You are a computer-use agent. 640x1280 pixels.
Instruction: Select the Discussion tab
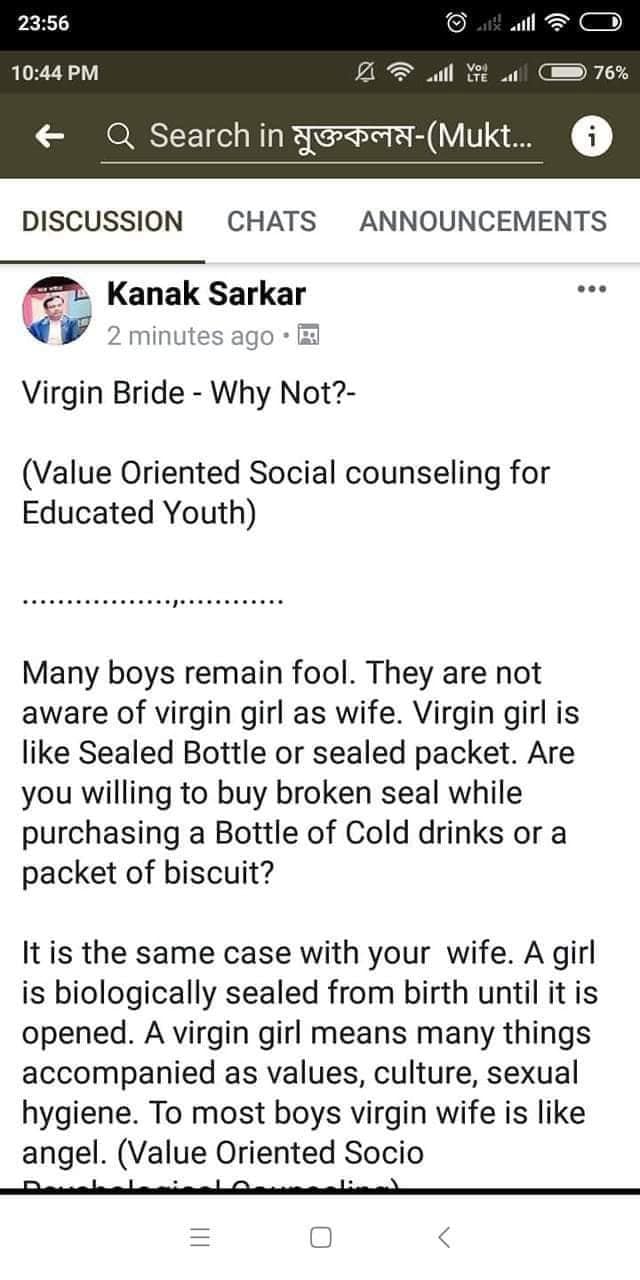[x=103, y=221]
